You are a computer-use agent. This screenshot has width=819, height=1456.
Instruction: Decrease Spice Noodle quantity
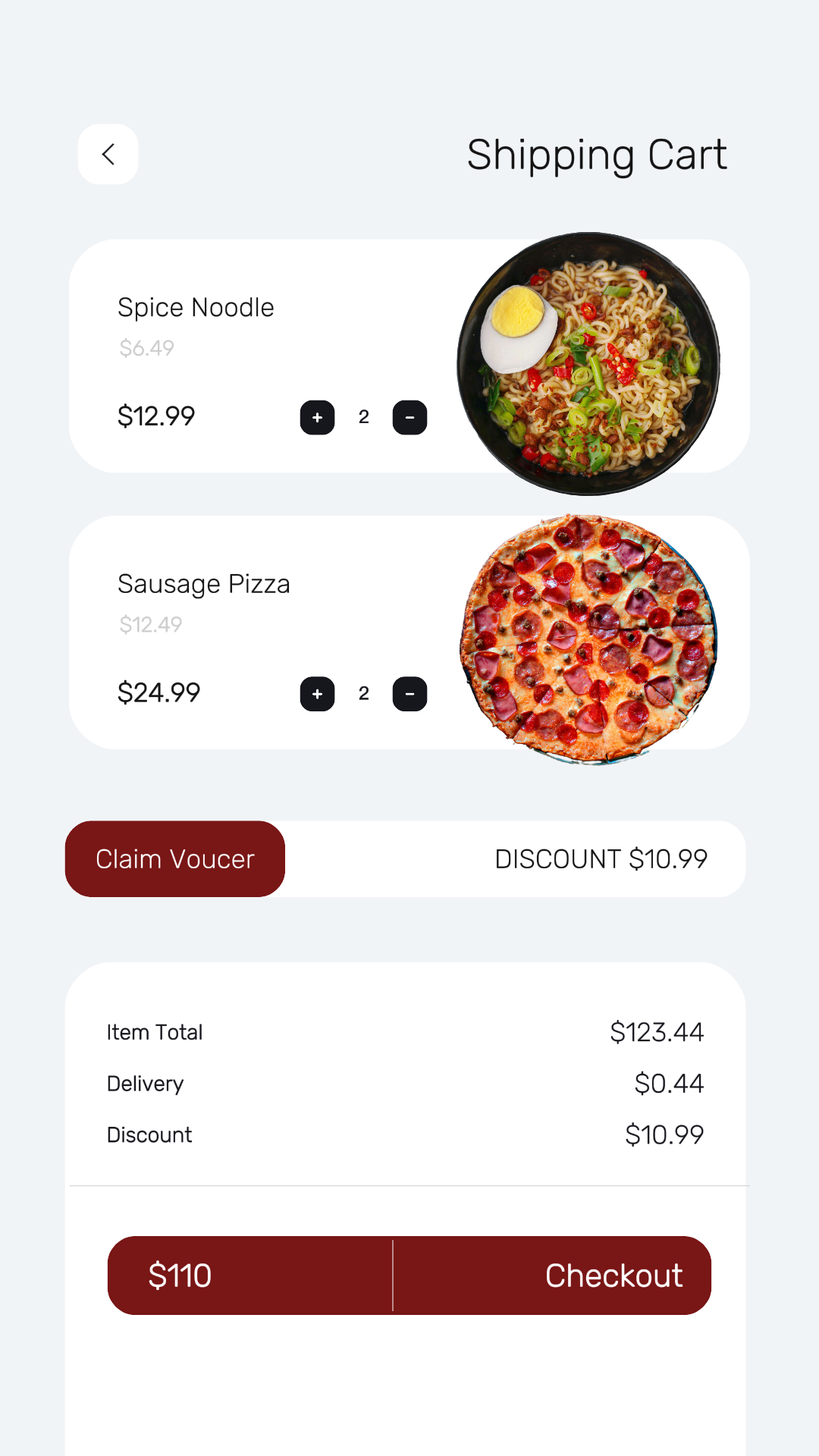coord(409,418)
